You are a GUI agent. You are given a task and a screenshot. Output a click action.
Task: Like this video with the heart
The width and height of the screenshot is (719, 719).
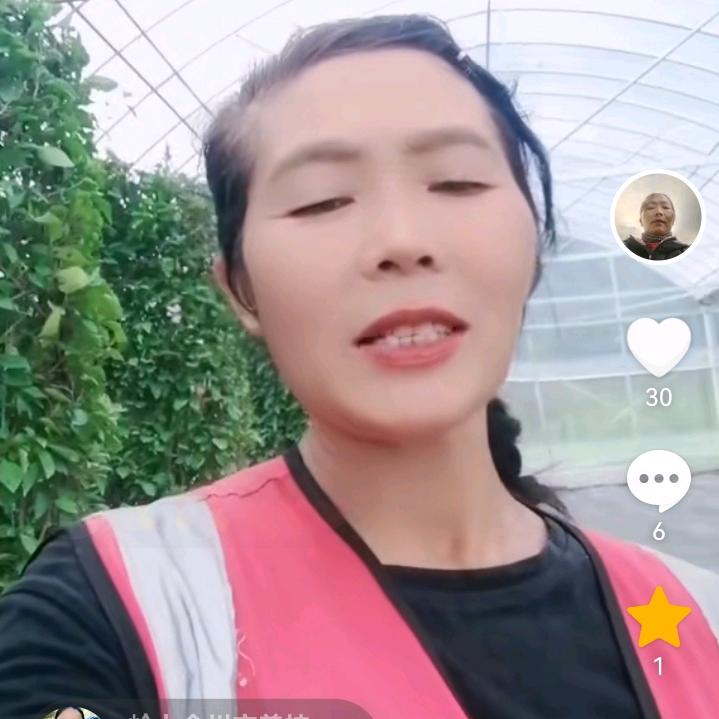click(x=658, y=346)
